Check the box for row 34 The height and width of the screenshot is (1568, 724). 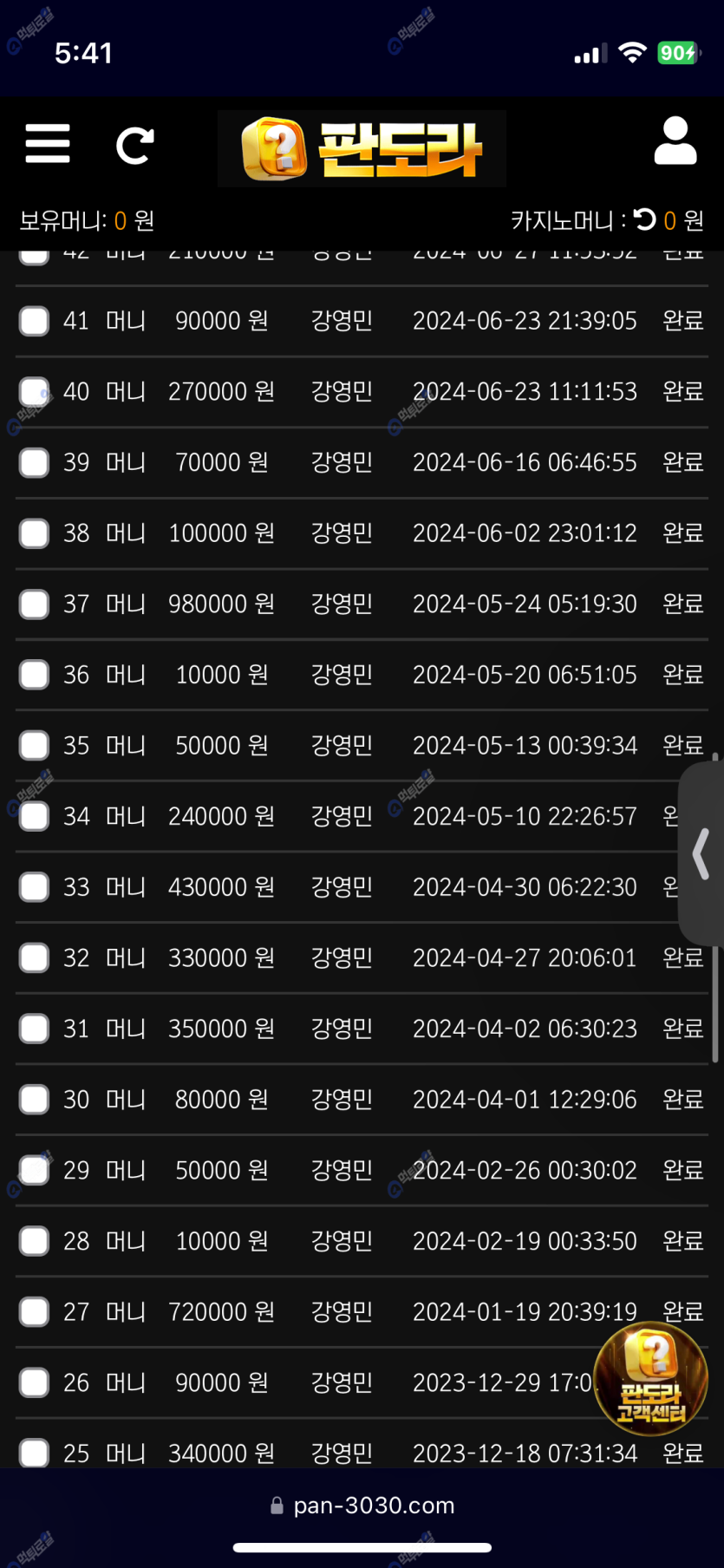point(34,817)
